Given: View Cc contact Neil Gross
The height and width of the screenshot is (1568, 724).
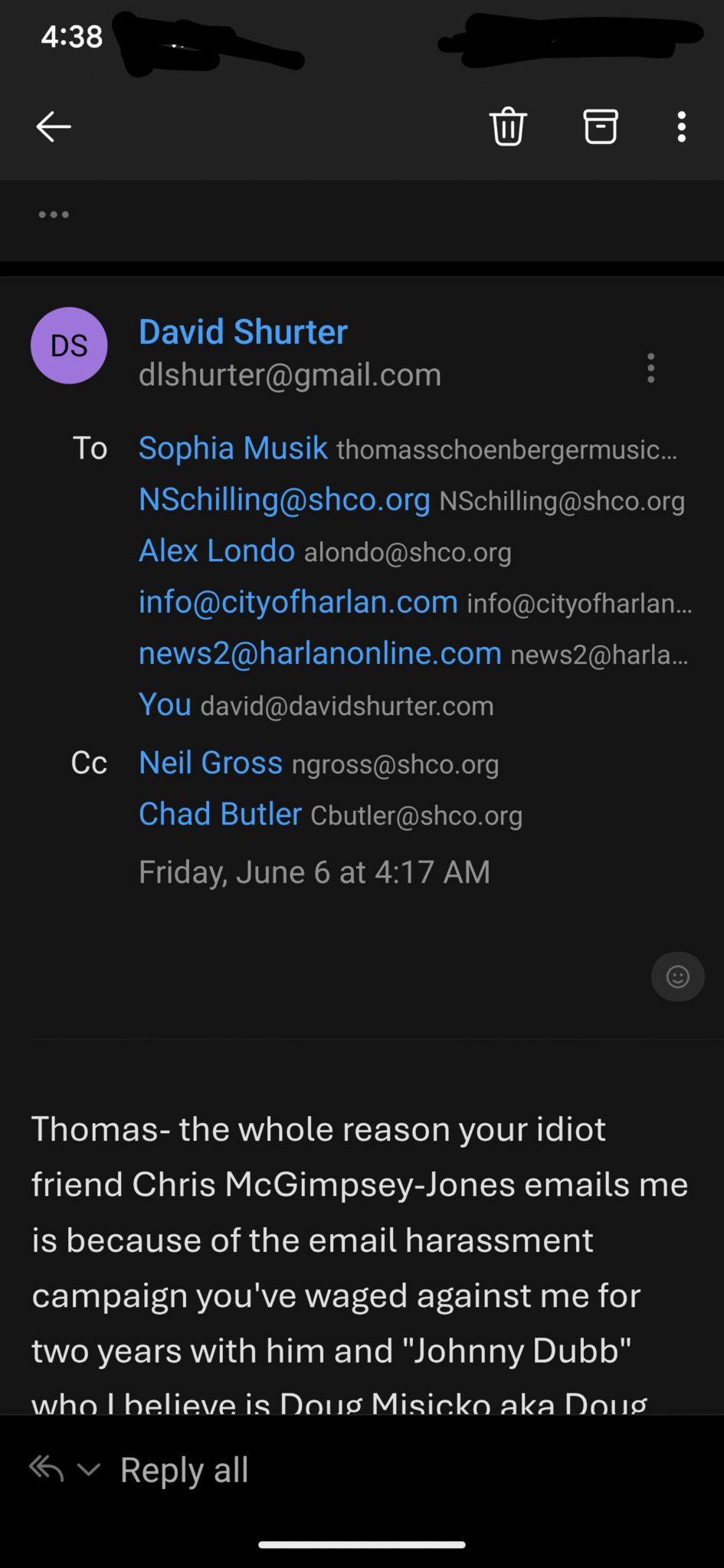Looking at the screenshot, I should click(211, 763).
